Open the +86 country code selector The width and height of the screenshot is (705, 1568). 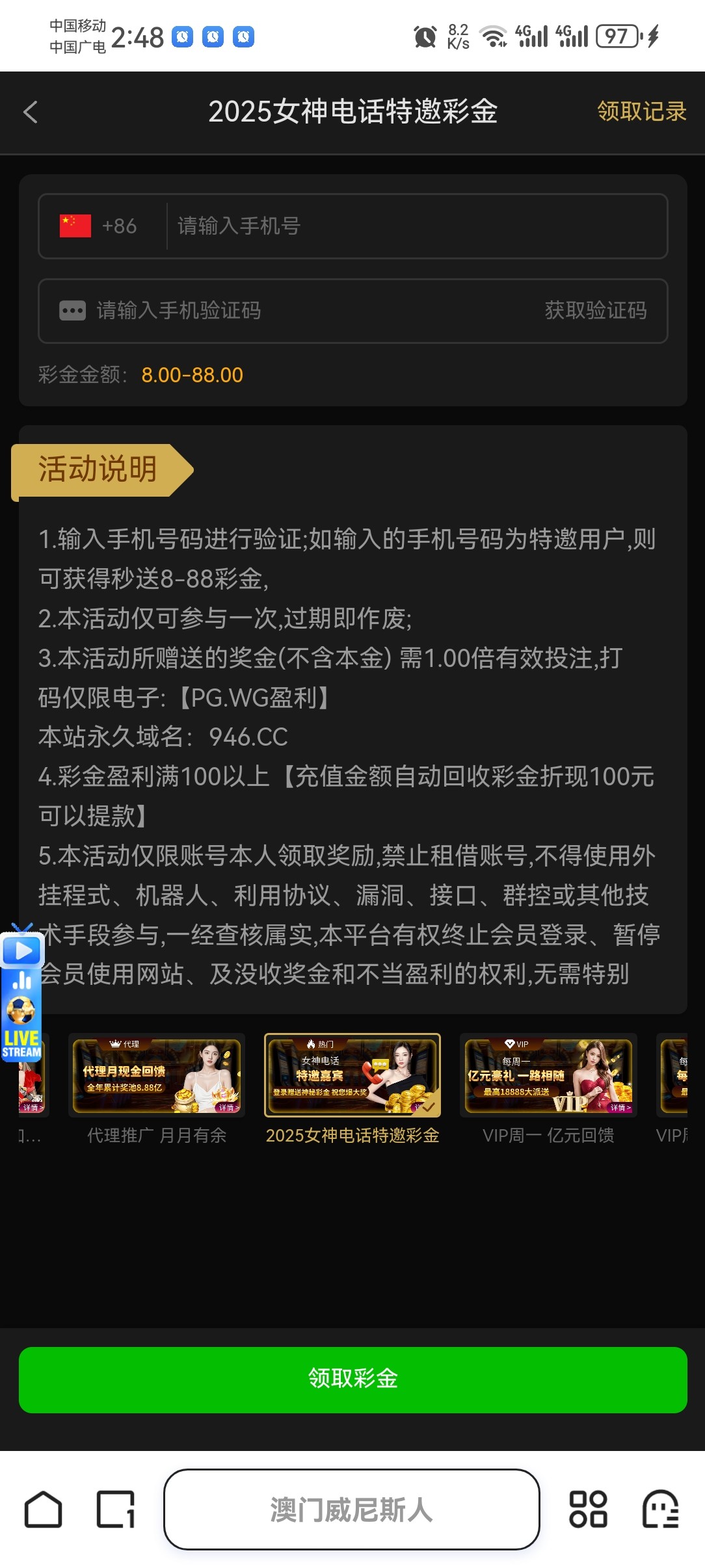click(99, 226)
